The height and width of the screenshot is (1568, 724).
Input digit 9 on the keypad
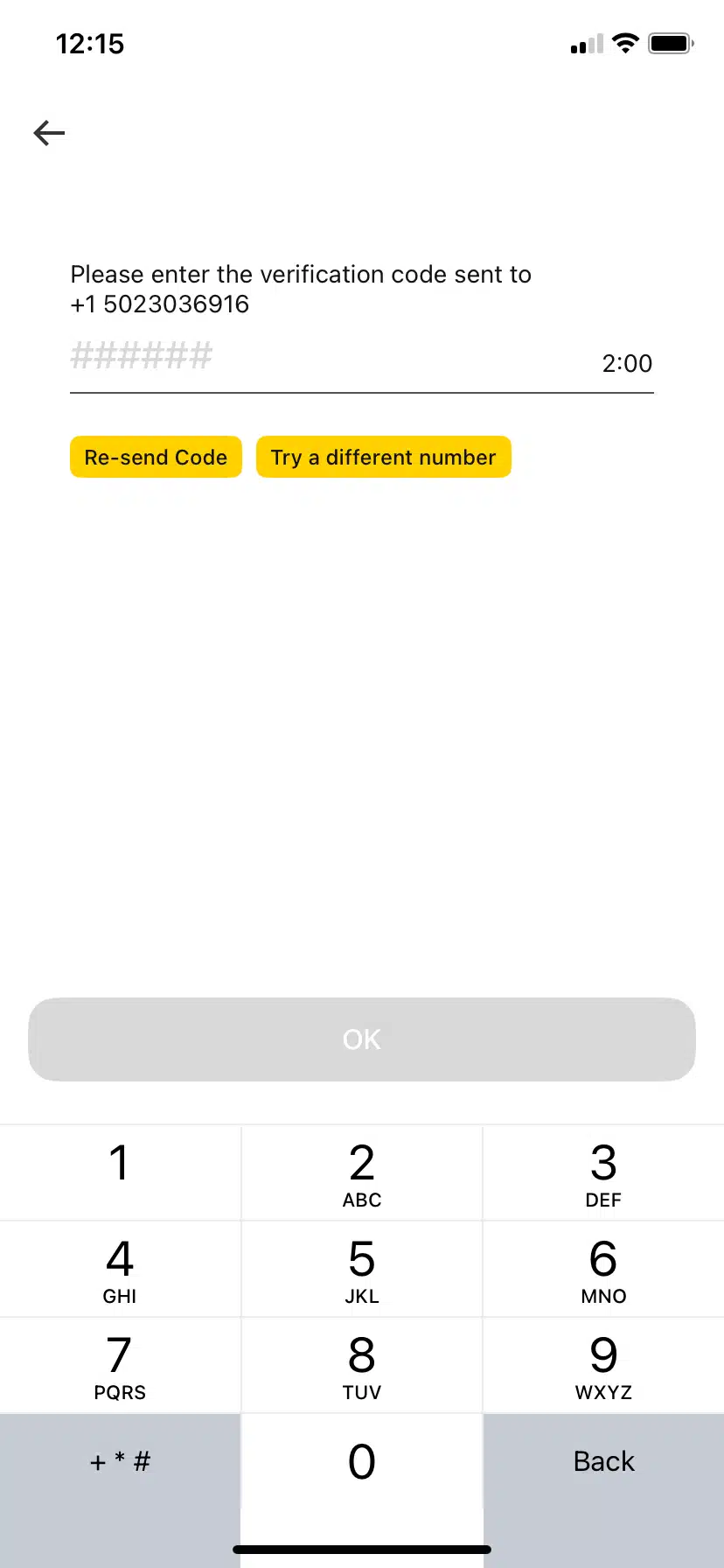click(603, 1365)
